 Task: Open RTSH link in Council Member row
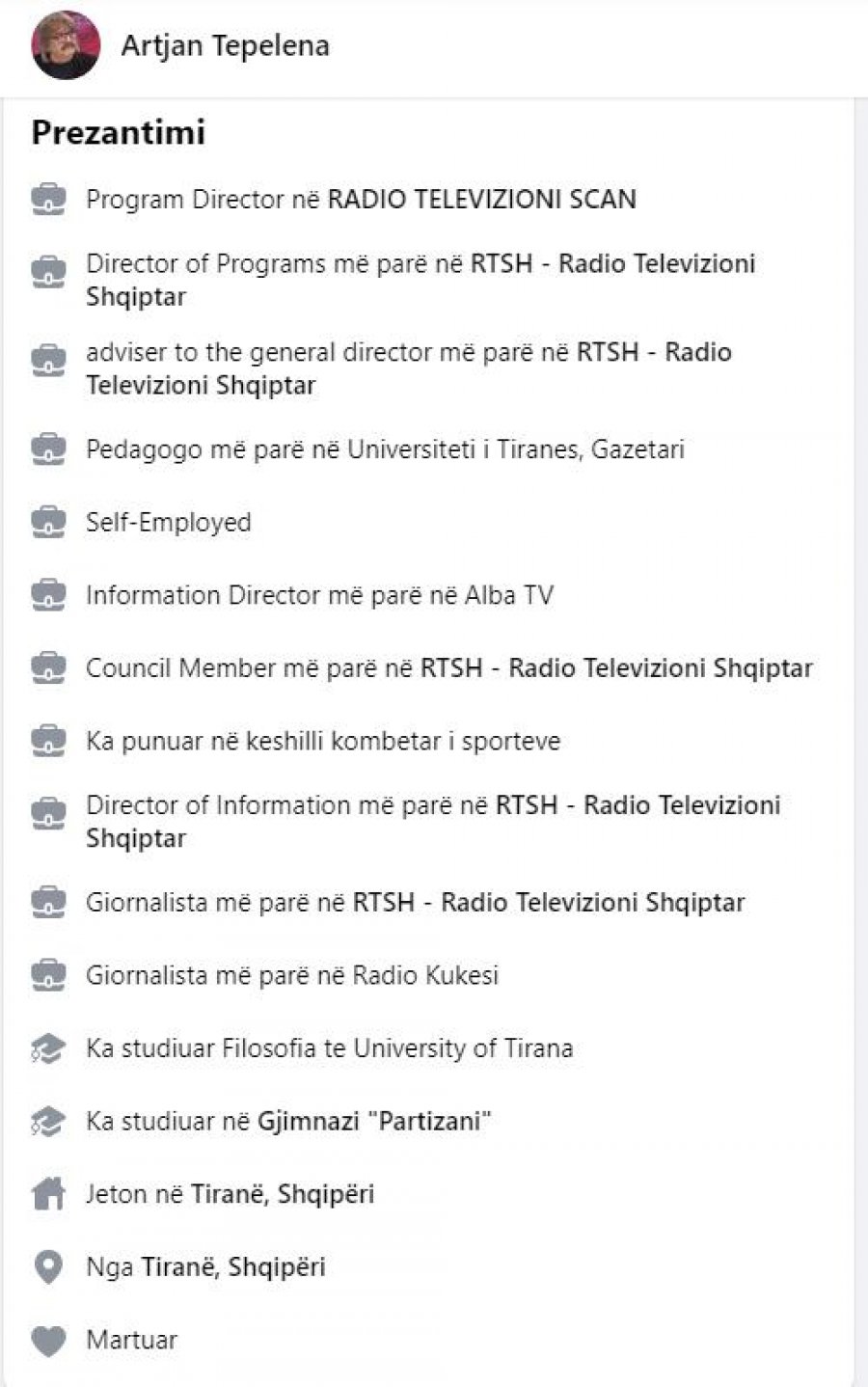(616, 668)
